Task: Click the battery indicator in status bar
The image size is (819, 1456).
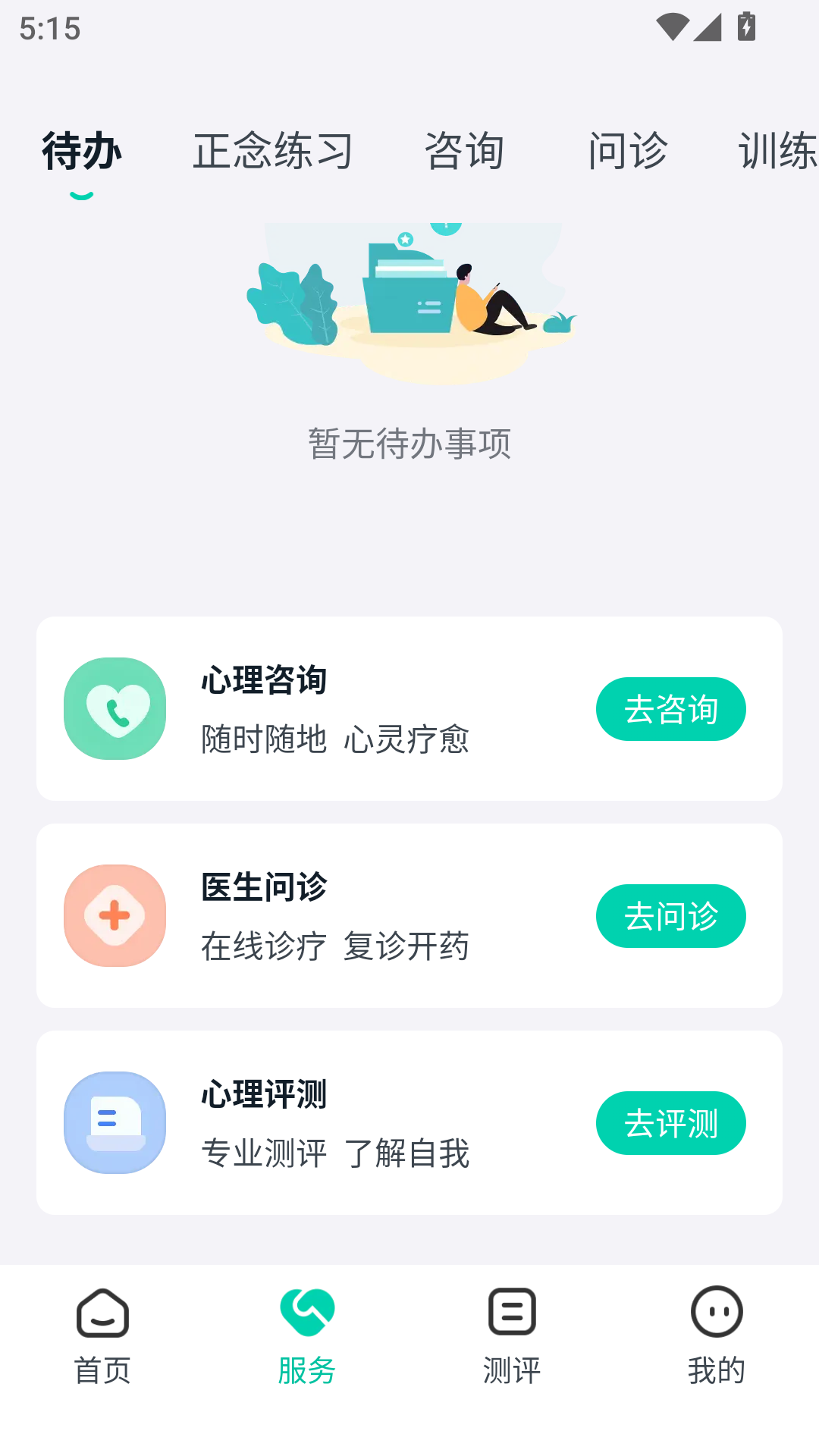Action: [x=747, y=25]
